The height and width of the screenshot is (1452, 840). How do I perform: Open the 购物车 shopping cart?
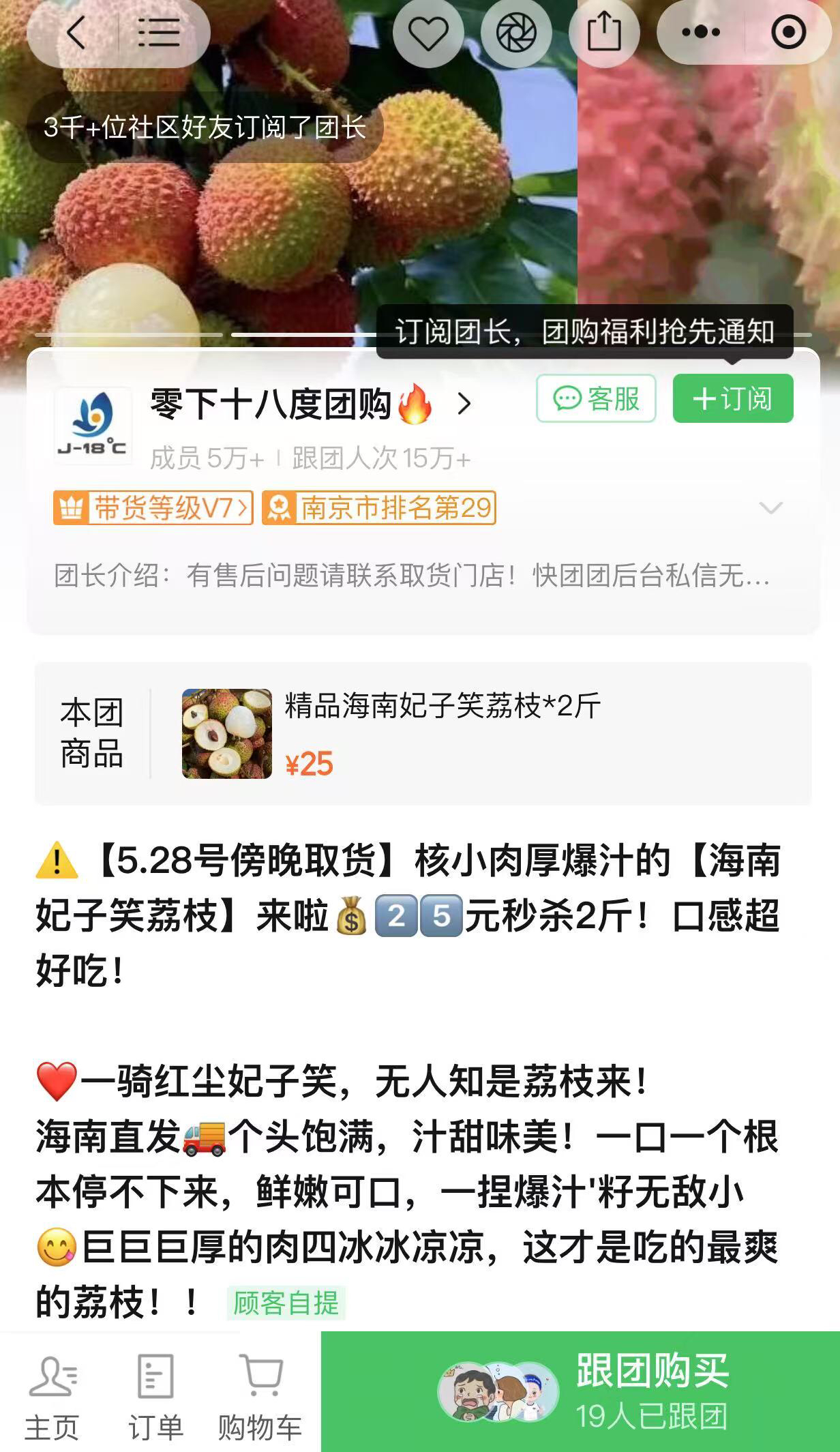point(260,1396)
